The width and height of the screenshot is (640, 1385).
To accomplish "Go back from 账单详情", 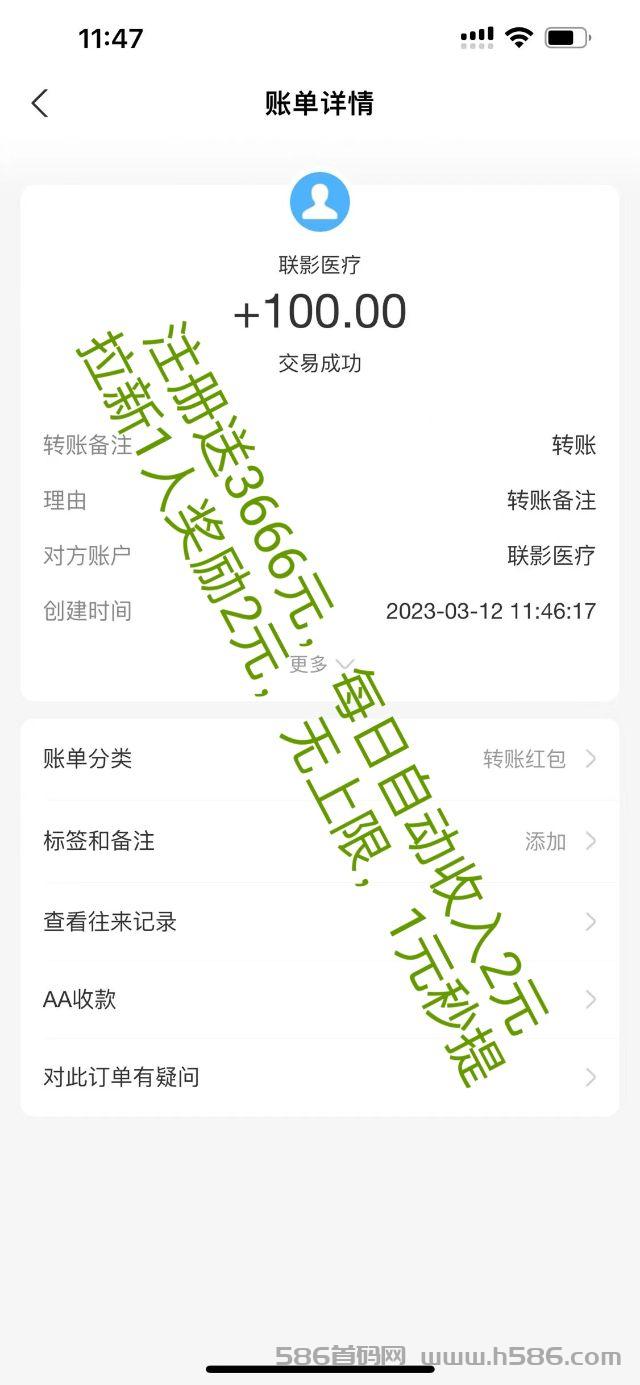I will (x=40, y=103).
